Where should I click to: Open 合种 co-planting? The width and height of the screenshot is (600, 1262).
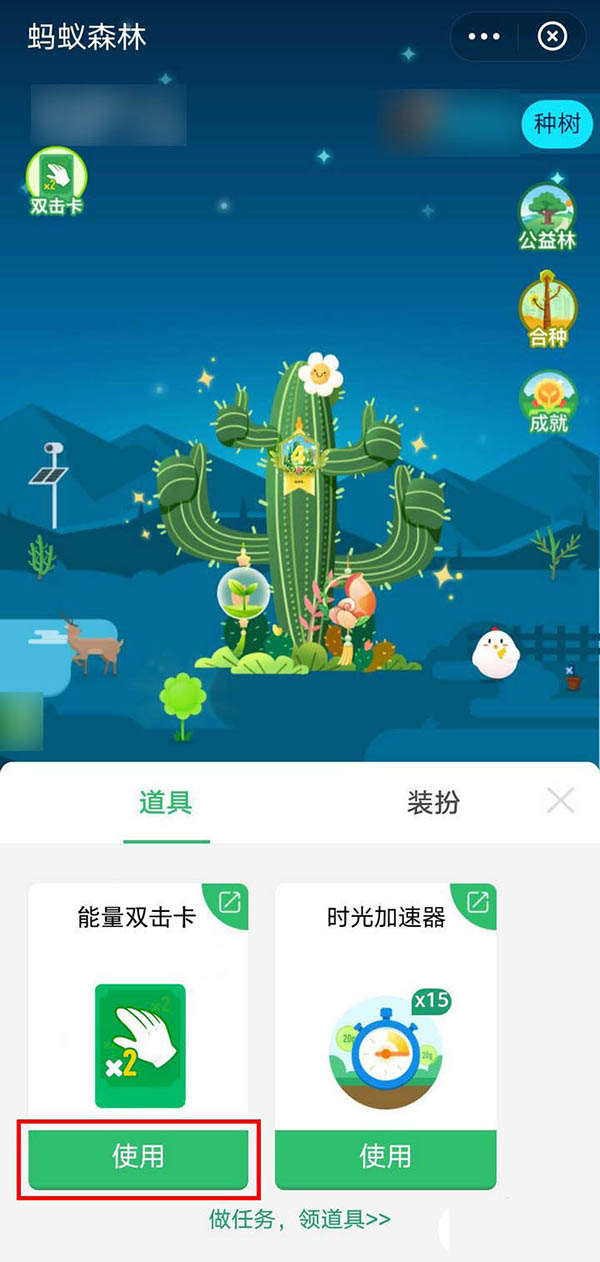(x=547, y=309)
